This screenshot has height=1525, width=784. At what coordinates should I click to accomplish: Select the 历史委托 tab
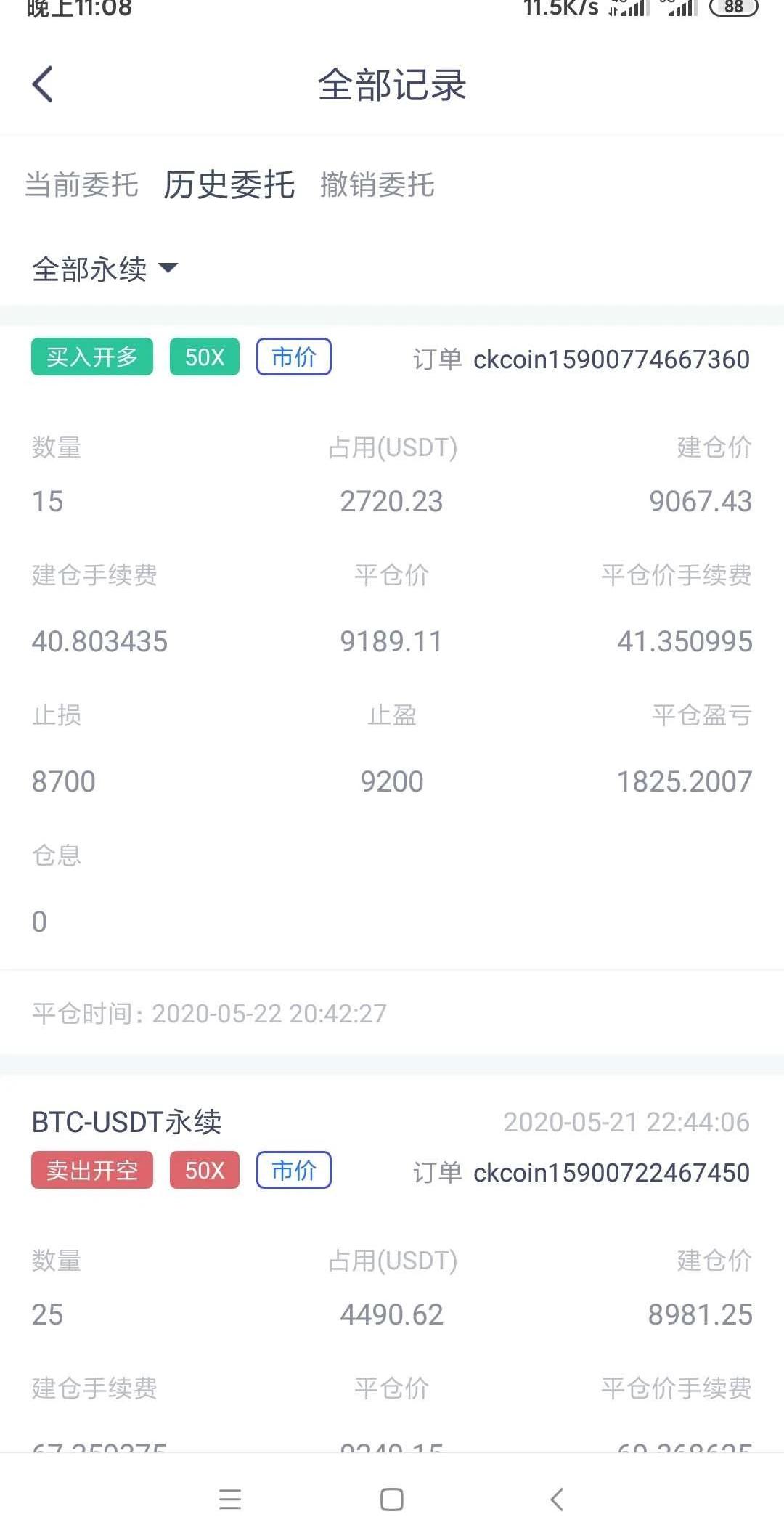tap(229, 184)
